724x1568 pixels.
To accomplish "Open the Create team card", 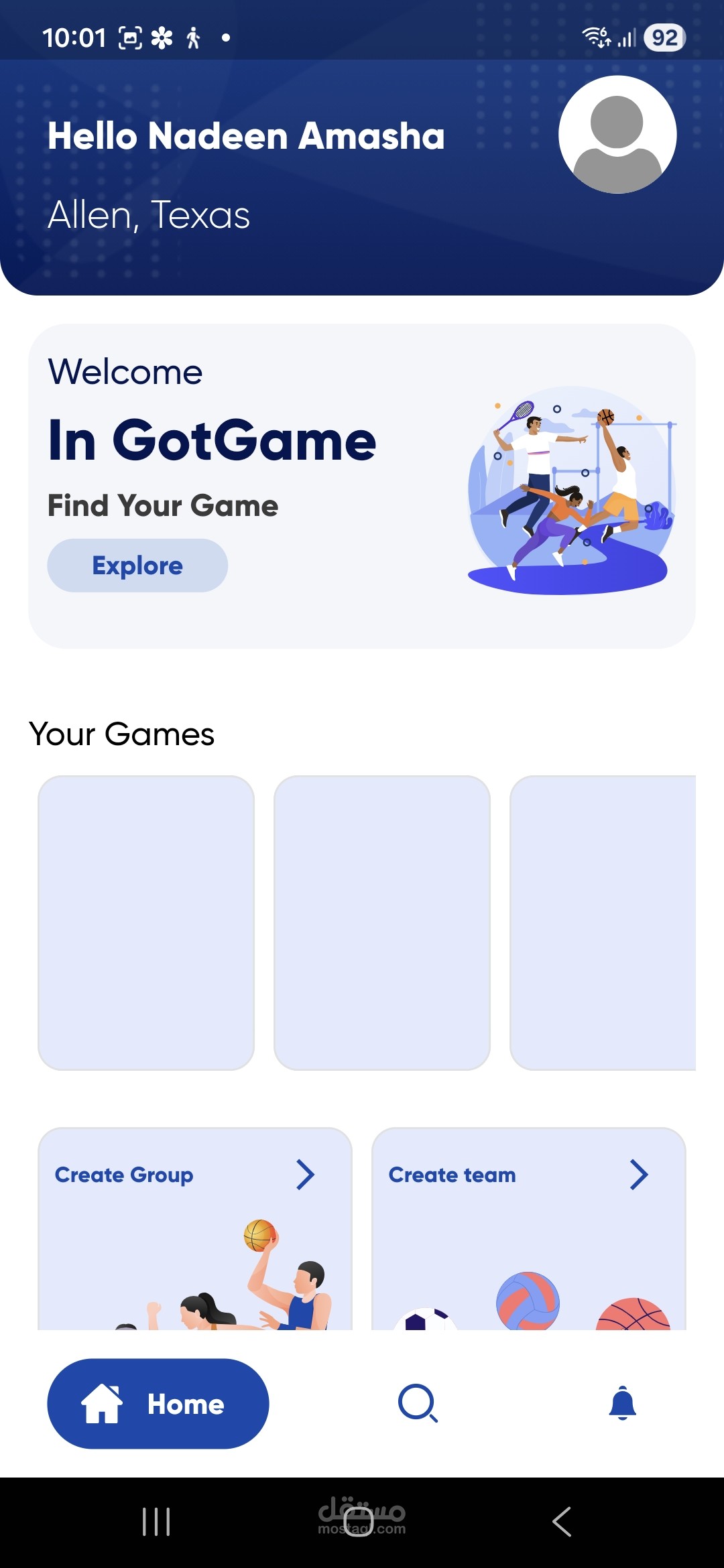I will 529,1228.
